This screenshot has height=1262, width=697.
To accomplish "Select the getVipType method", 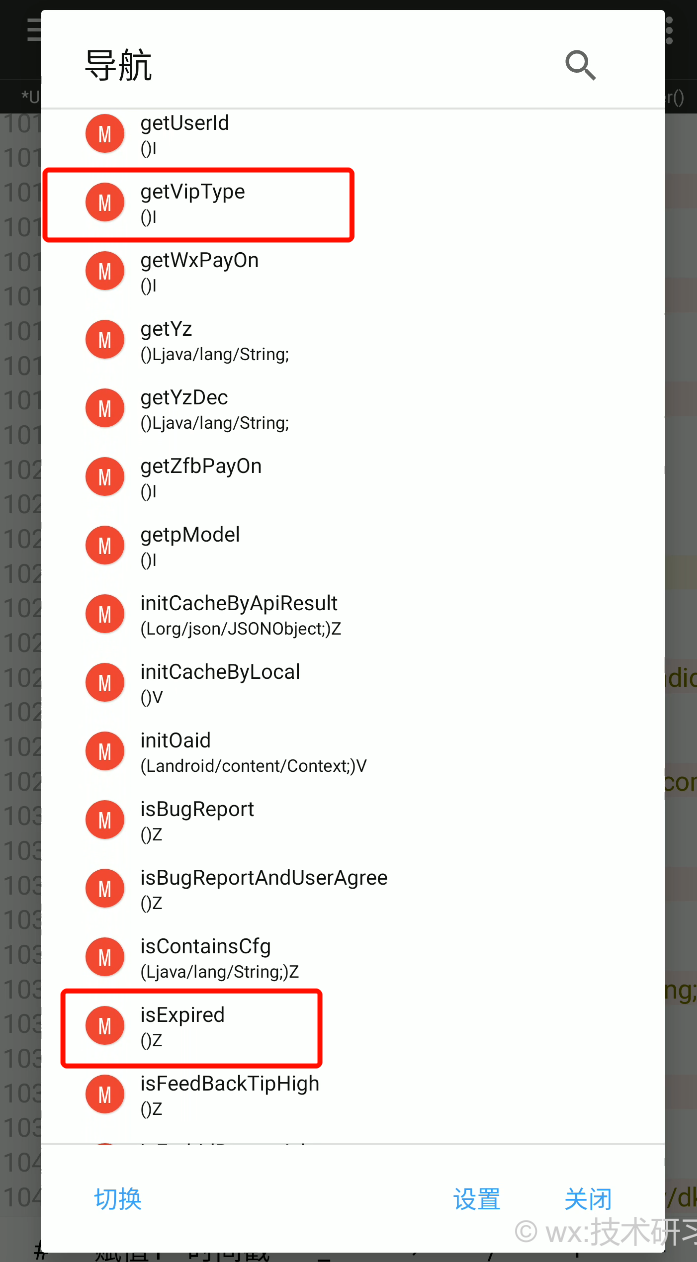I will pos(353,204).
